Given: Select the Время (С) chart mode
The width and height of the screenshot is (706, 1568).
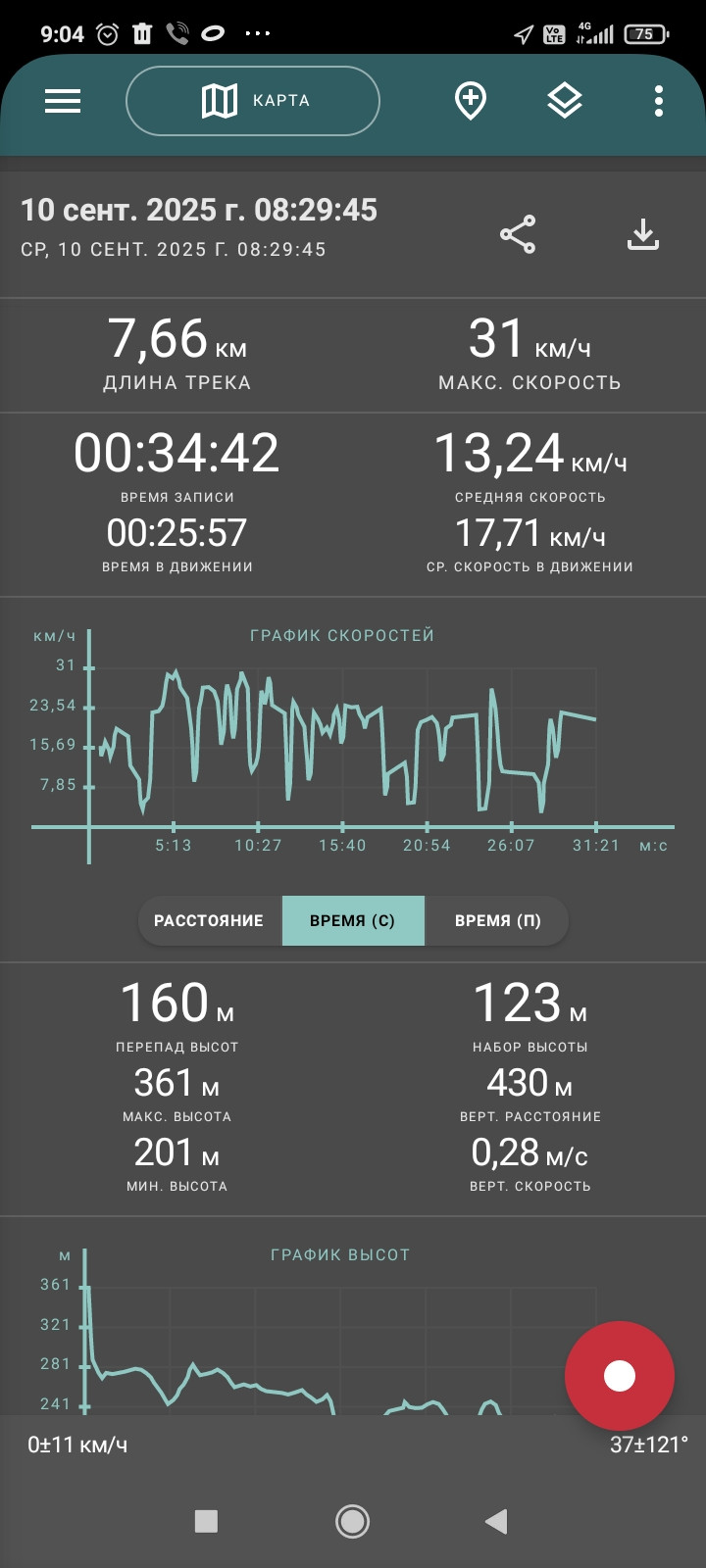Looking at the screenshot, I should [353, 920].
